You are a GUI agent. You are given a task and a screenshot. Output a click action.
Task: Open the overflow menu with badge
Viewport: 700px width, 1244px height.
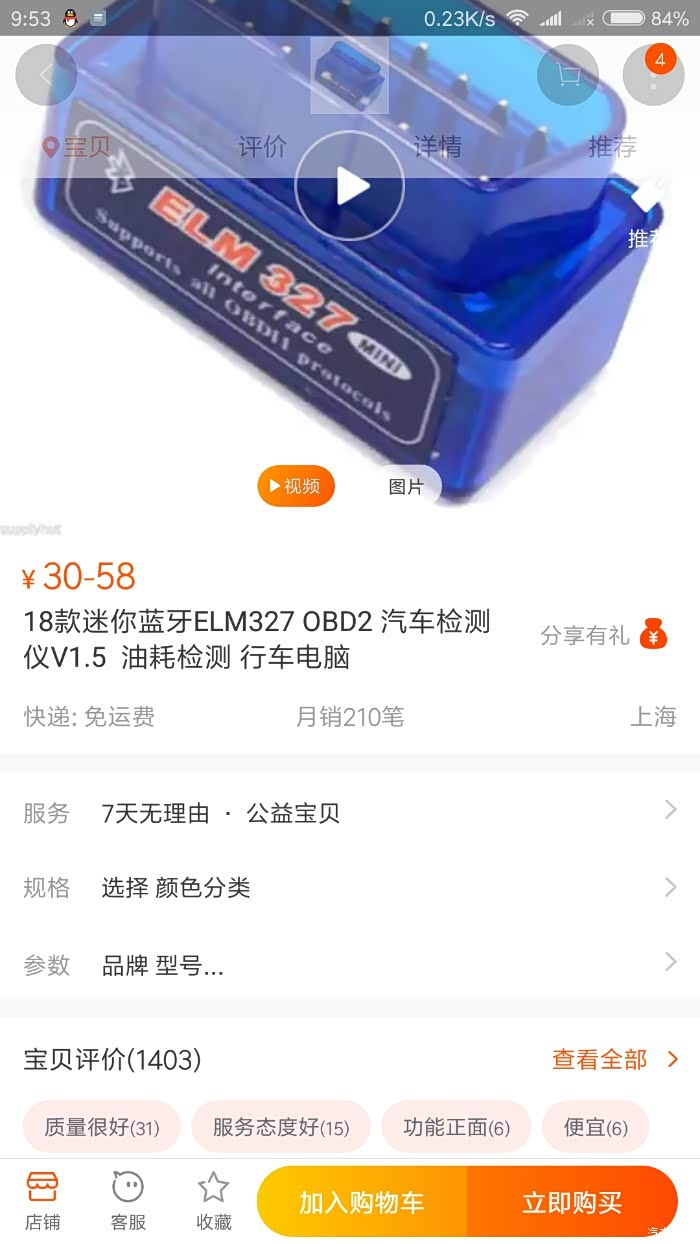pyautogui.click(x=653, y=75)
